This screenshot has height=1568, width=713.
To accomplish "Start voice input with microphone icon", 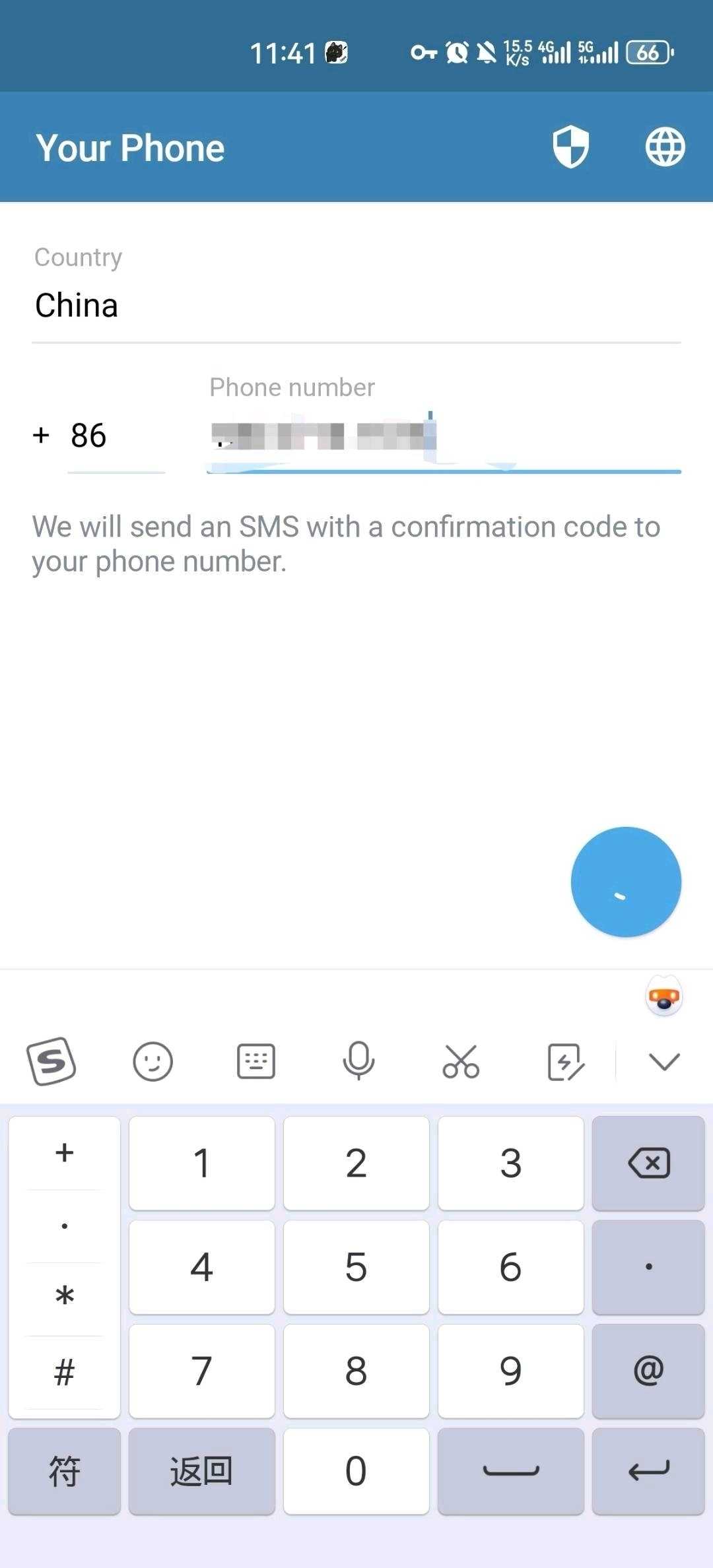I will (358, 1061).
